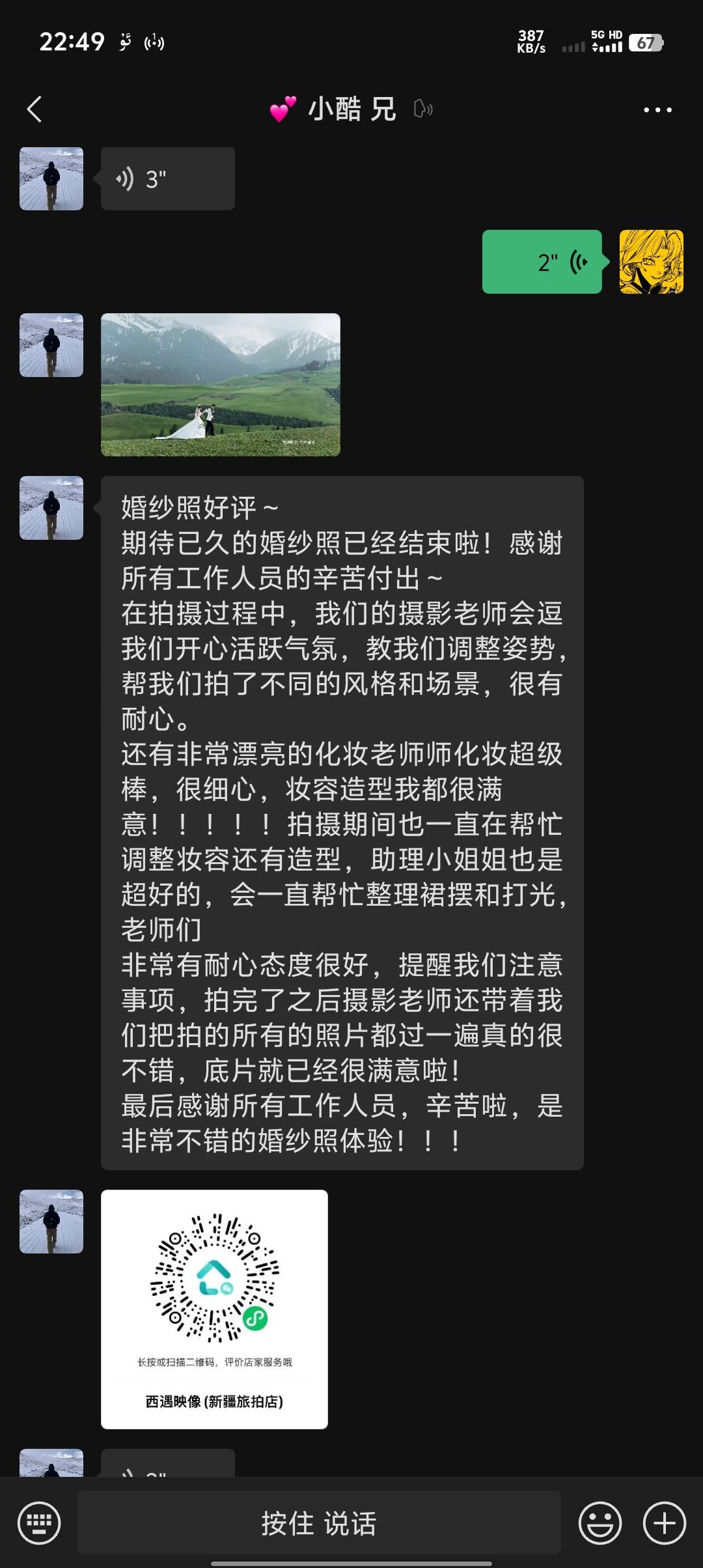
Task: Play the 3-second voice message
Action: (x=167, y=179)
